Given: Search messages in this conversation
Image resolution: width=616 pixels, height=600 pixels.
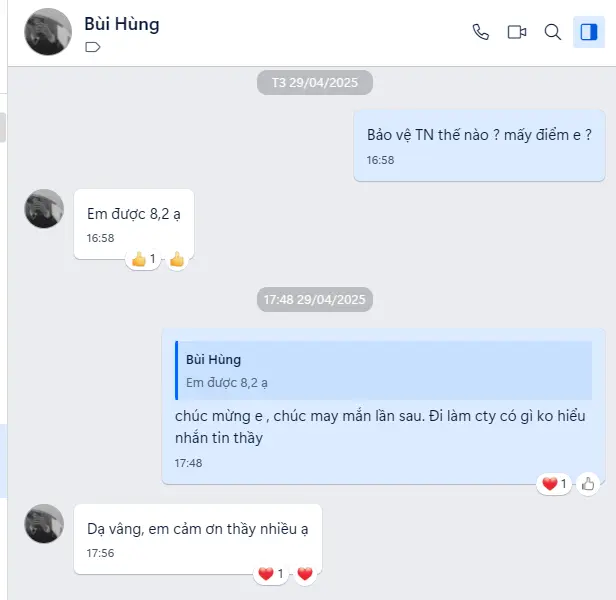Looking at the screenshot, I should pyautogui.click(x=552, y=32).
